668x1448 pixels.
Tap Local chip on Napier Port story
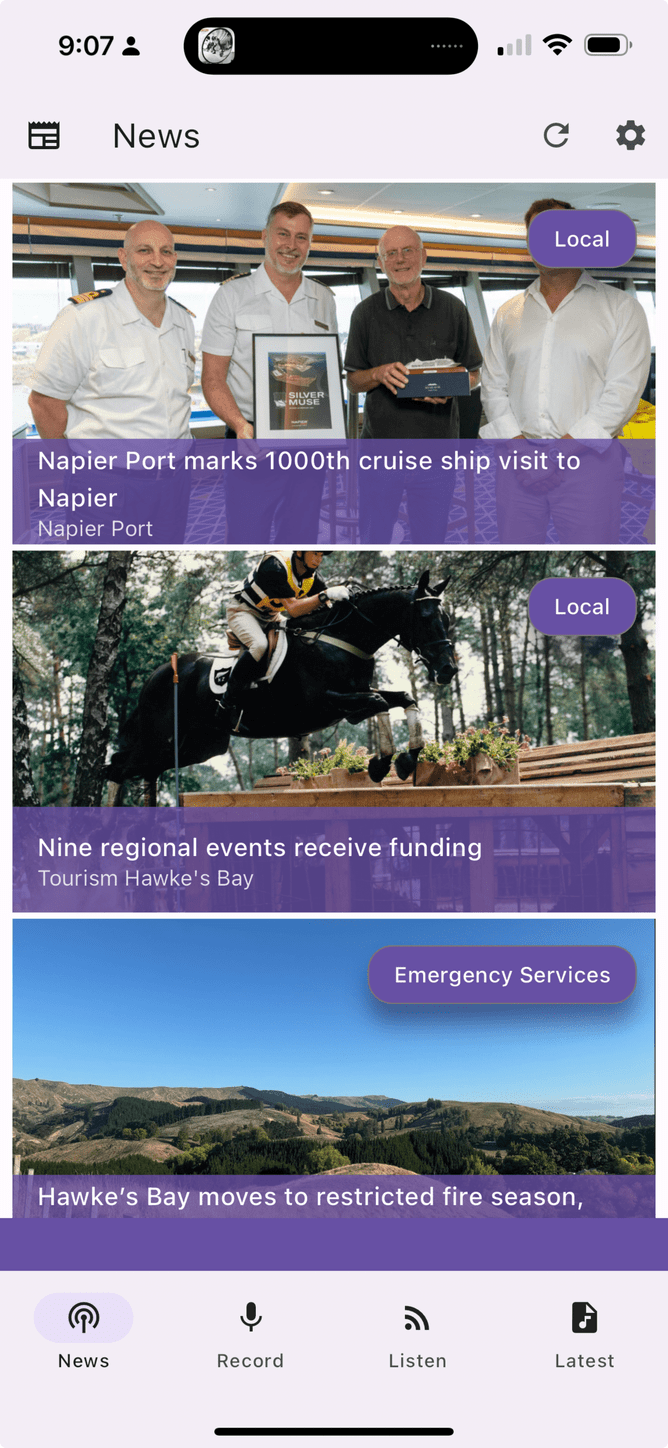point(582,239)
